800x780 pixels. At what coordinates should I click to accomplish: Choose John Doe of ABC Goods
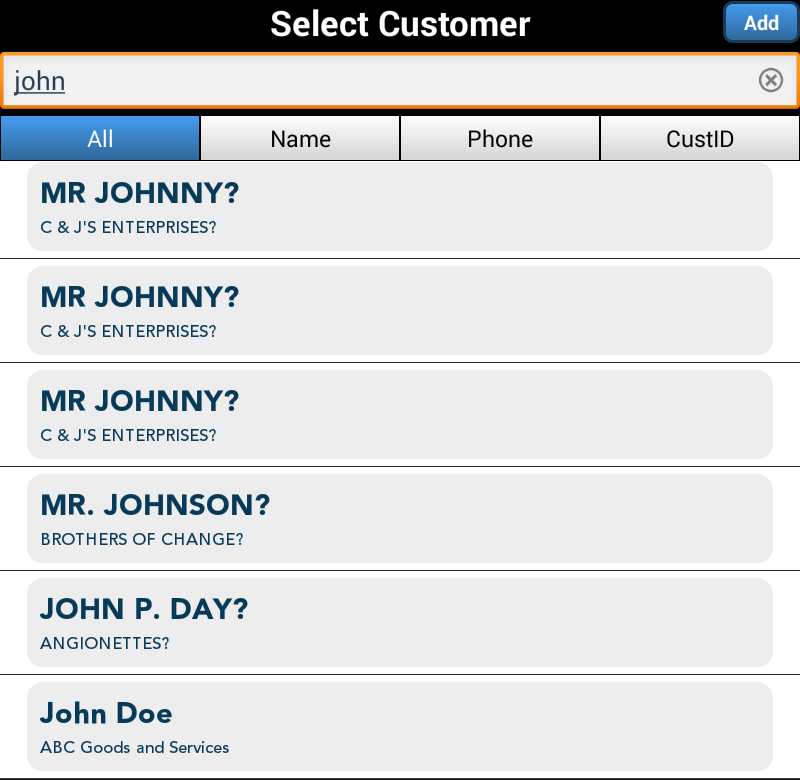pos(400,726)
